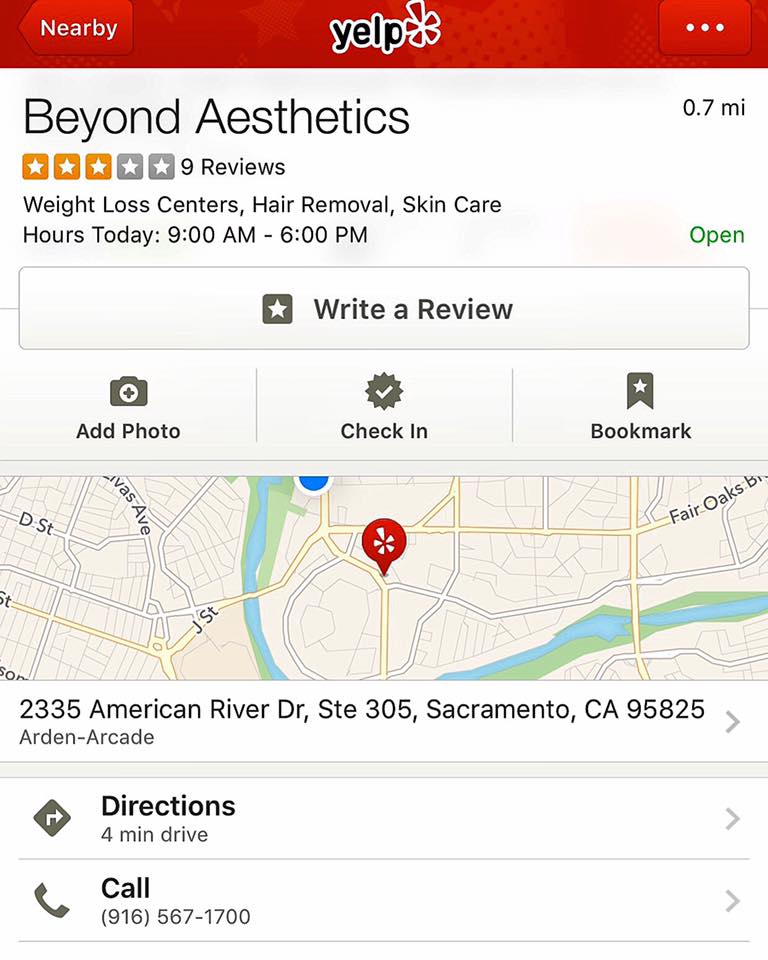Add a photo of this business
The width and height of the screenshot is (768, 960).
(128, 408)
